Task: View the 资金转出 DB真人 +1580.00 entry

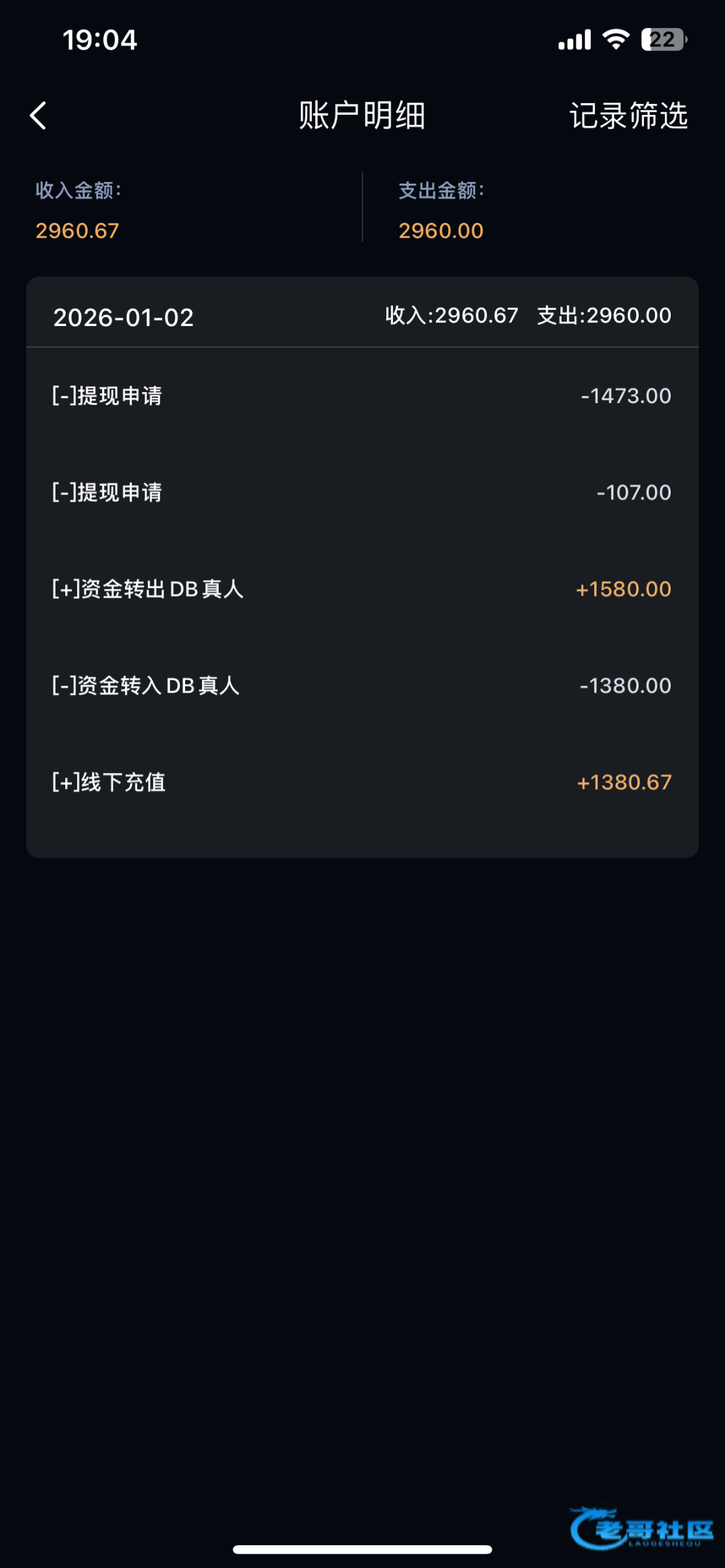Action: click(362, 589)
